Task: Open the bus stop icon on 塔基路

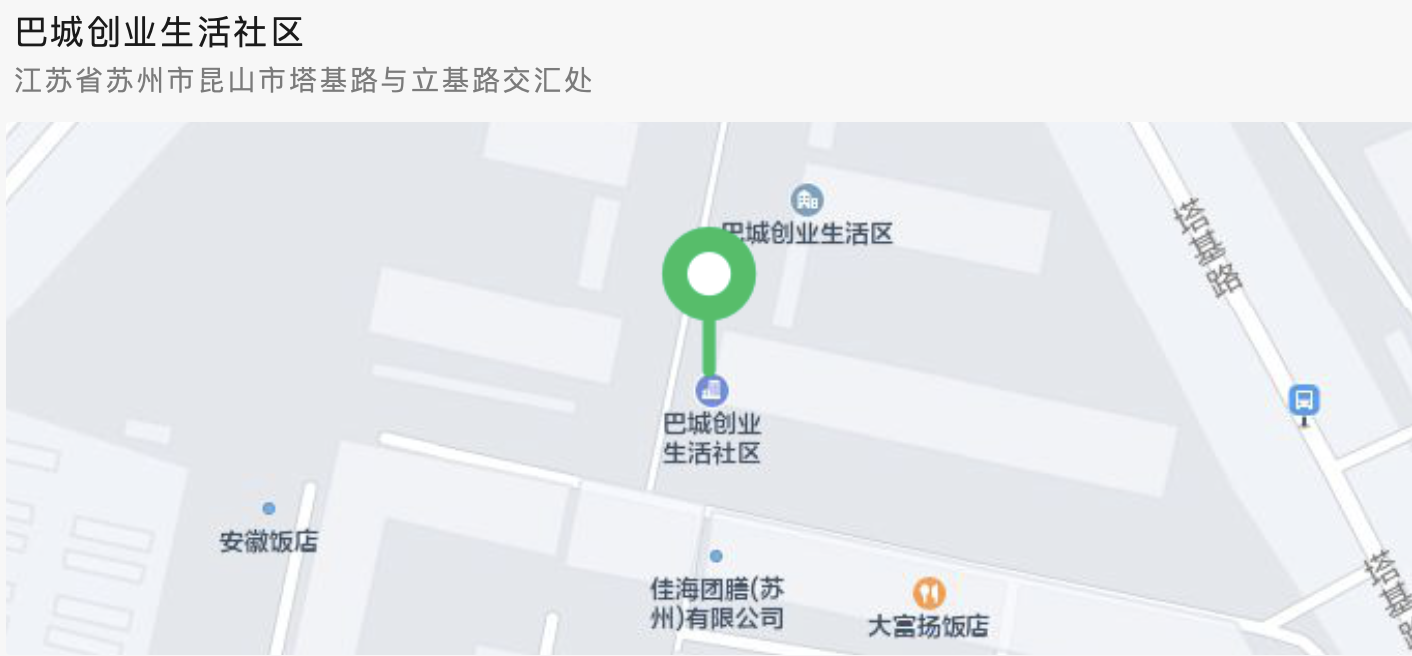Action: (x=1304, y=400)
